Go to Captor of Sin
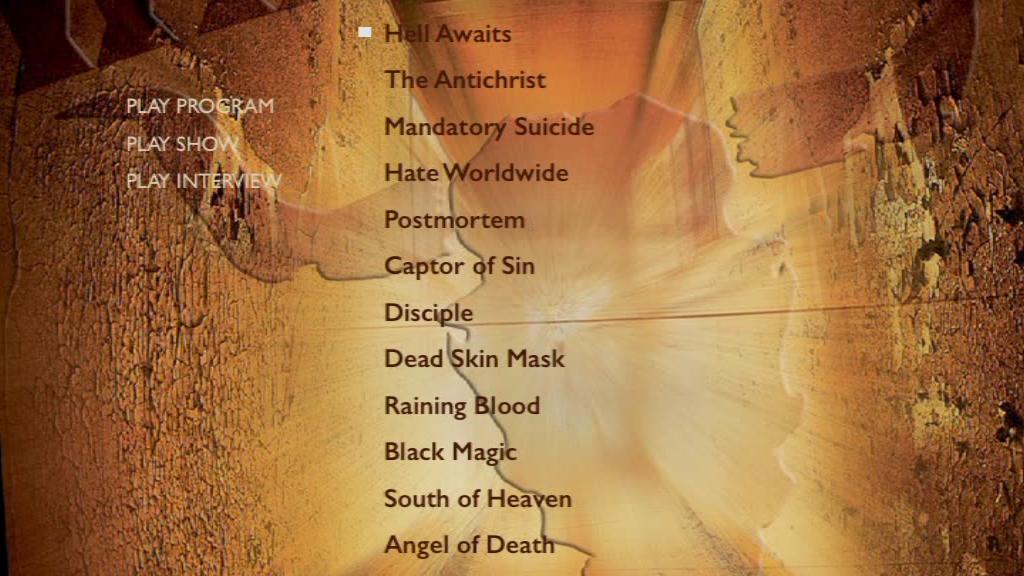Image resolution: width=1024 pixels, height=576 pixels. 460,266
